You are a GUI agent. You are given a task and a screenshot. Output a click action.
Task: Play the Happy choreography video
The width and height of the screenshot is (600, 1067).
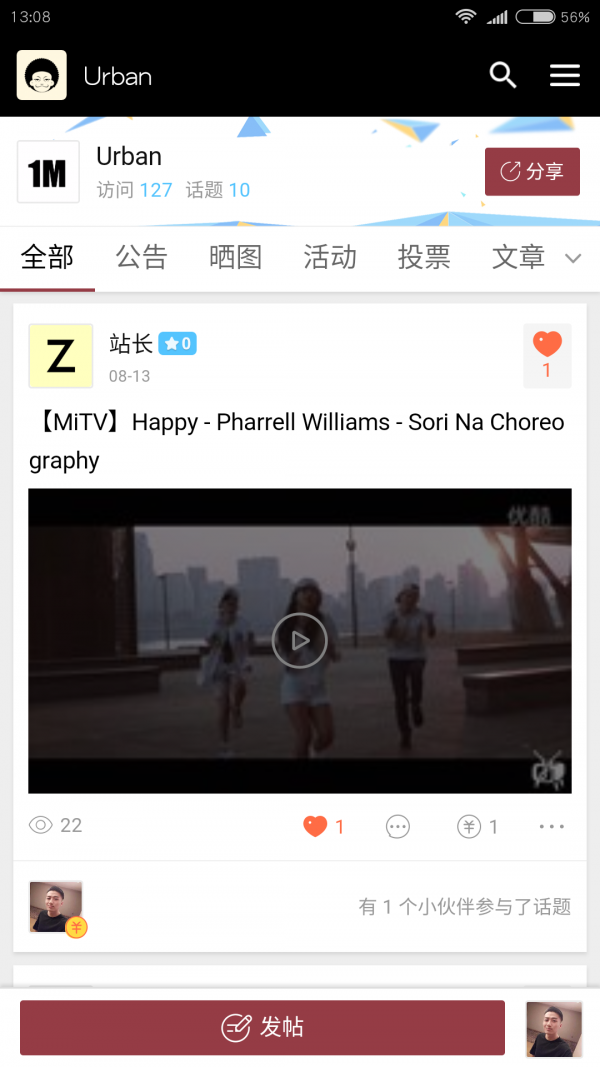[300, 640]
